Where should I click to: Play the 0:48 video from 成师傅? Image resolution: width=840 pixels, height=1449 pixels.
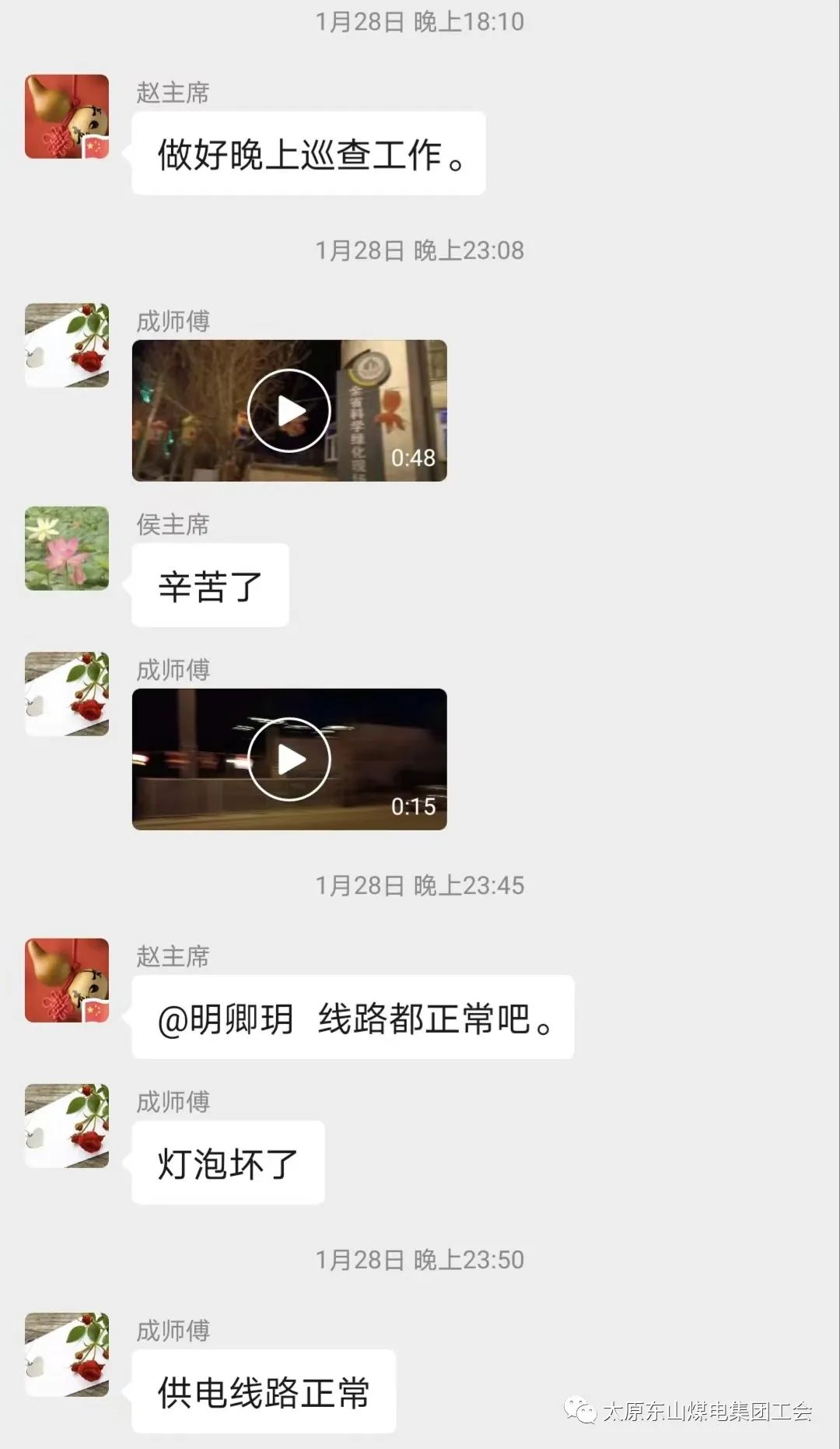(289, 410)
